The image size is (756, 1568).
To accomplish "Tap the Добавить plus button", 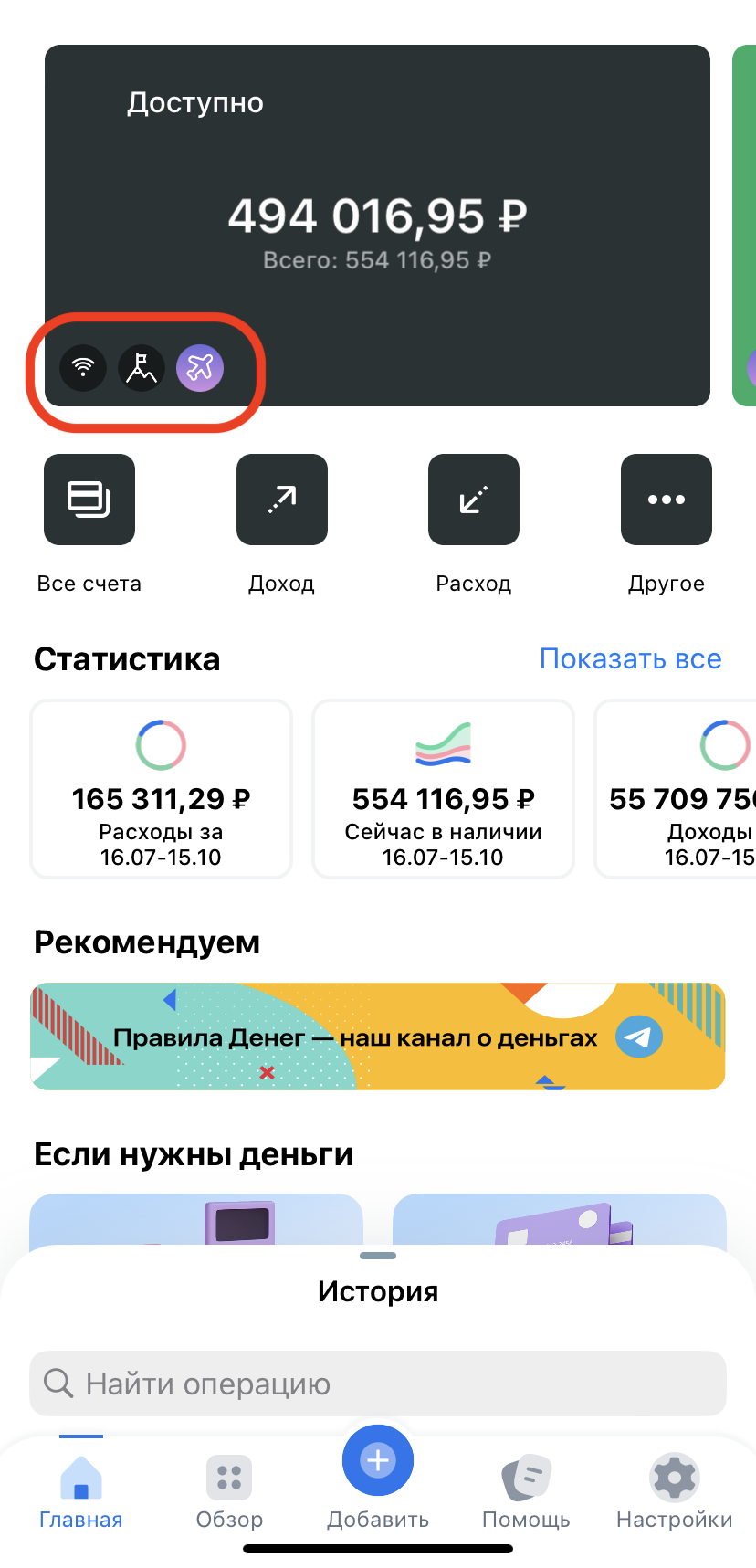I will click(378, 1461).
